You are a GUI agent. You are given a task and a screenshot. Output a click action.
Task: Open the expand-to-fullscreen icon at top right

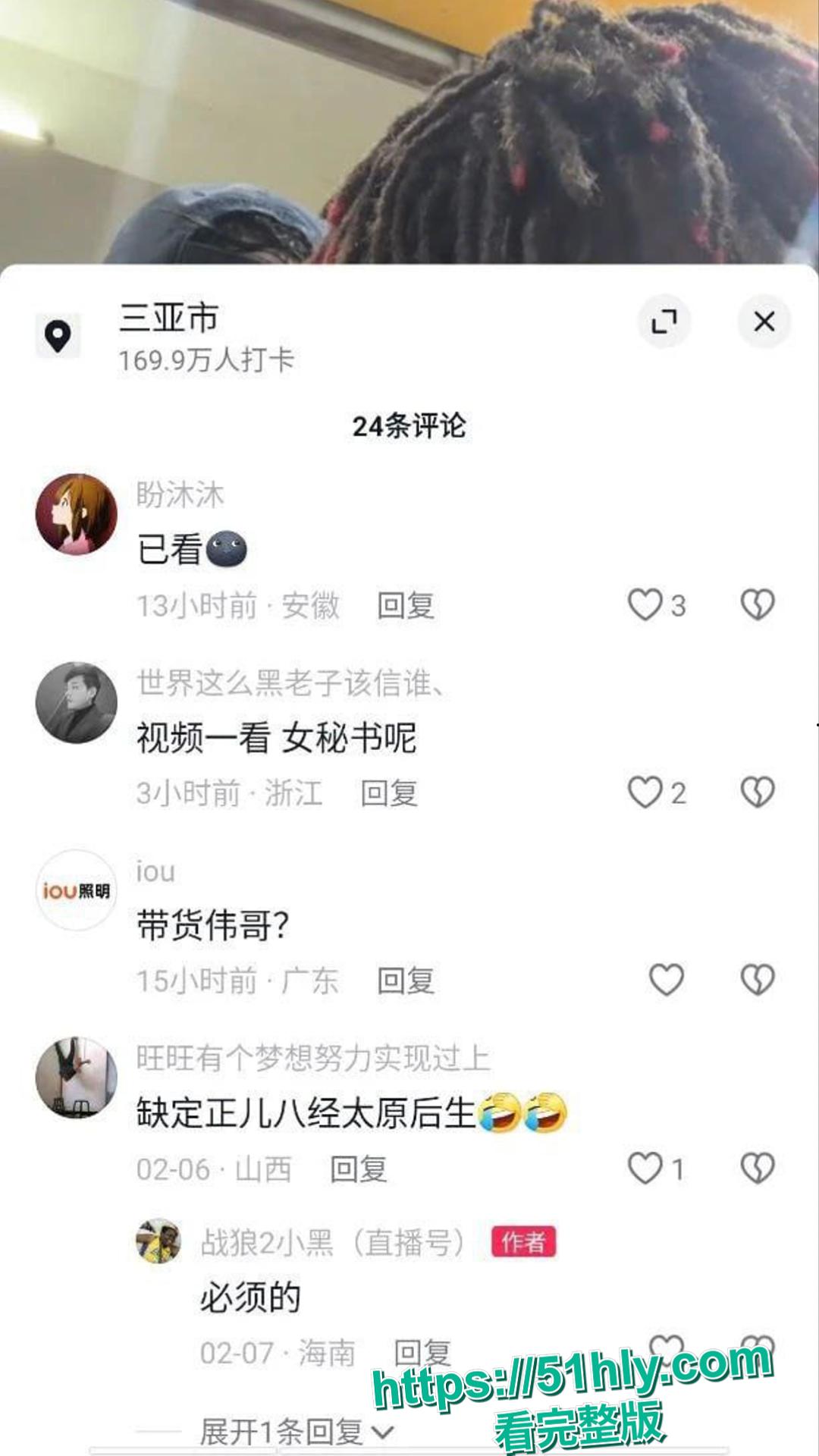click(664, 322)
